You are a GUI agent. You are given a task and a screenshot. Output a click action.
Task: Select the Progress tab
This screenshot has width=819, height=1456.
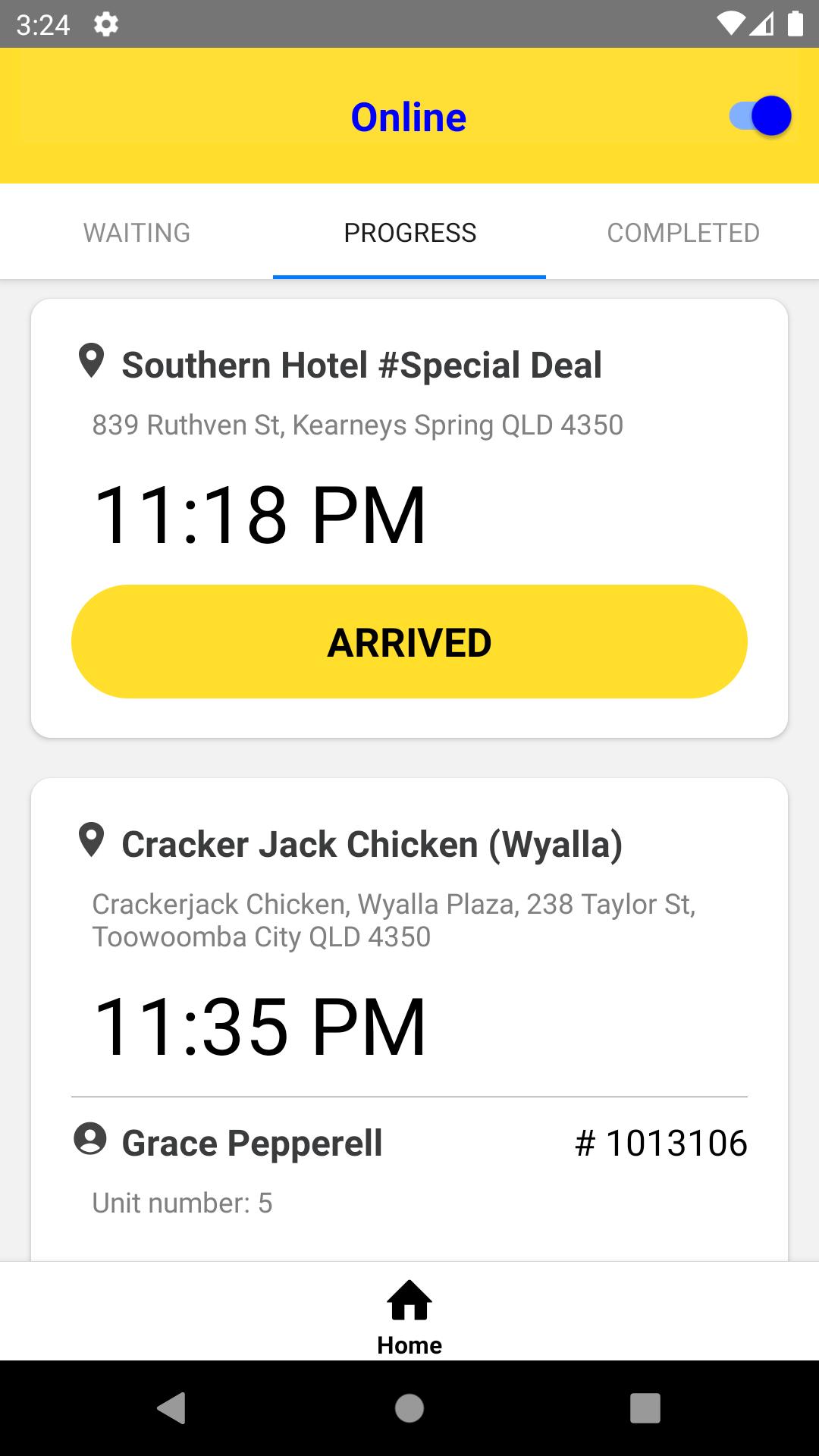click(409, 232)
